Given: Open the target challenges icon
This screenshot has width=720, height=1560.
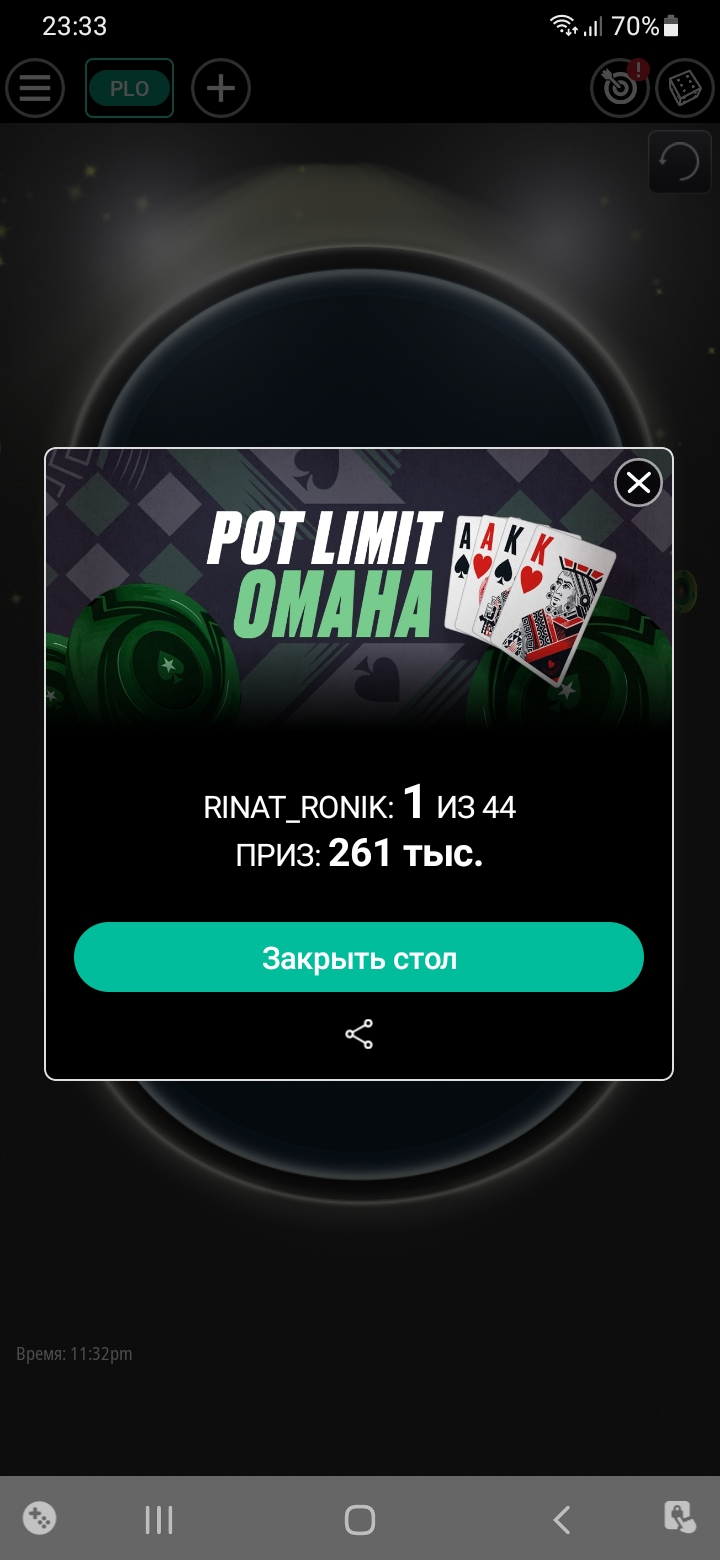Looking at the screenshot, I should pyautogui.click(x=620, y=89).
